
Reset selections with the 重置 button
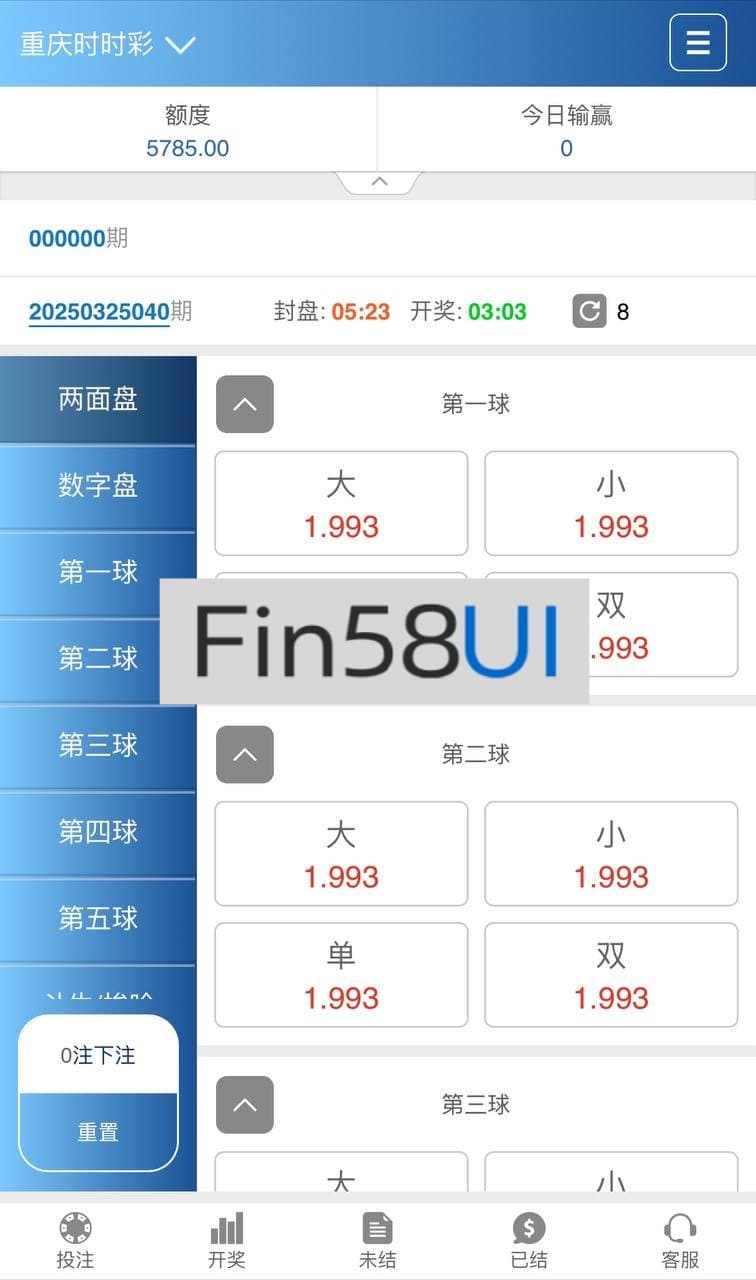point(98,1132)
